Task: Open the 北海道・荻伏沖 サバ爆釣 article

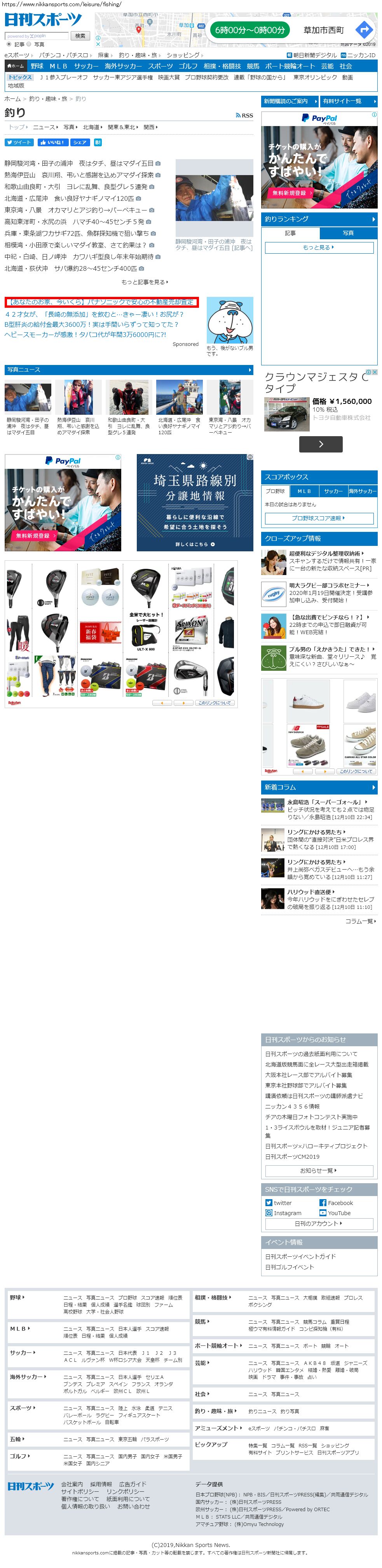Action: (70, 268)
